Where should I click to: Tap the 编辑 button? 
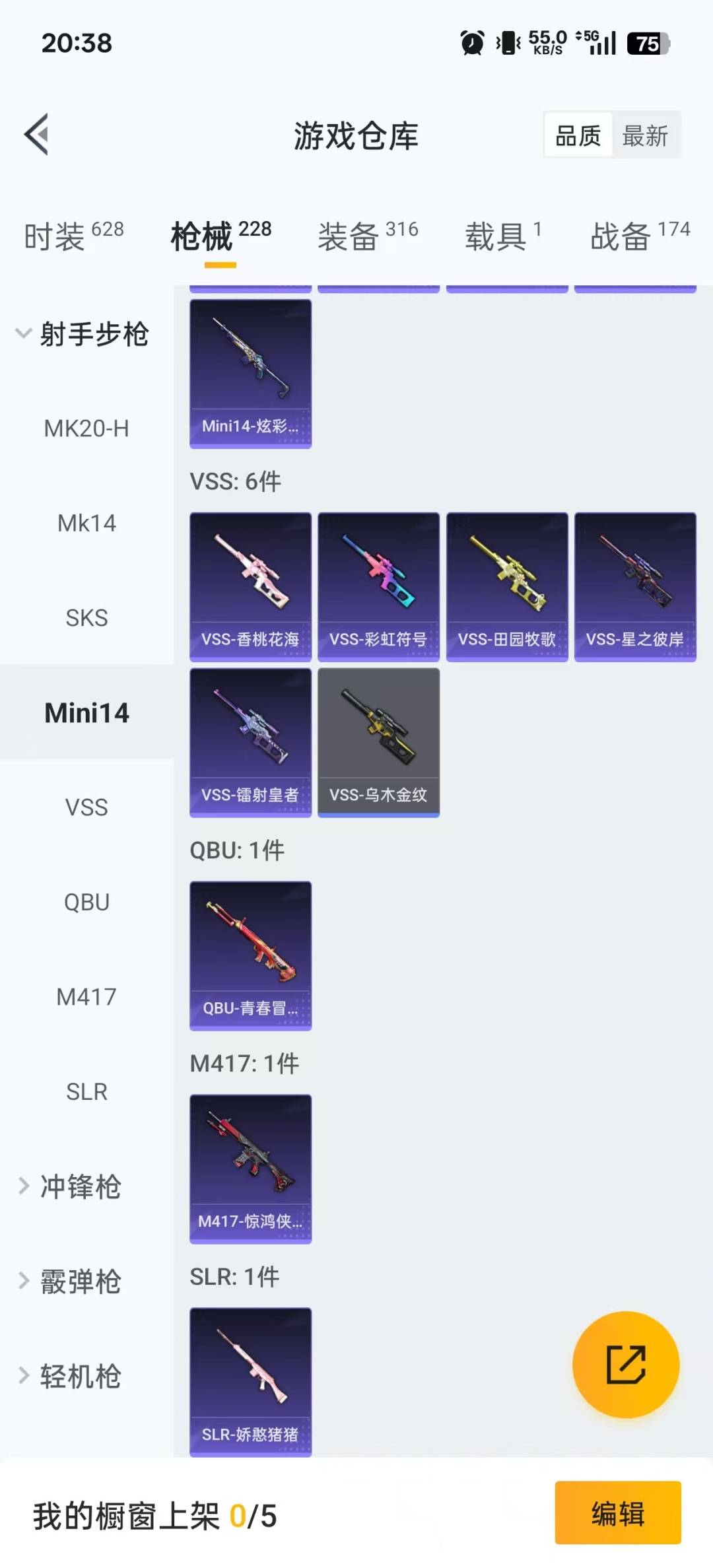coord(617,1513)
